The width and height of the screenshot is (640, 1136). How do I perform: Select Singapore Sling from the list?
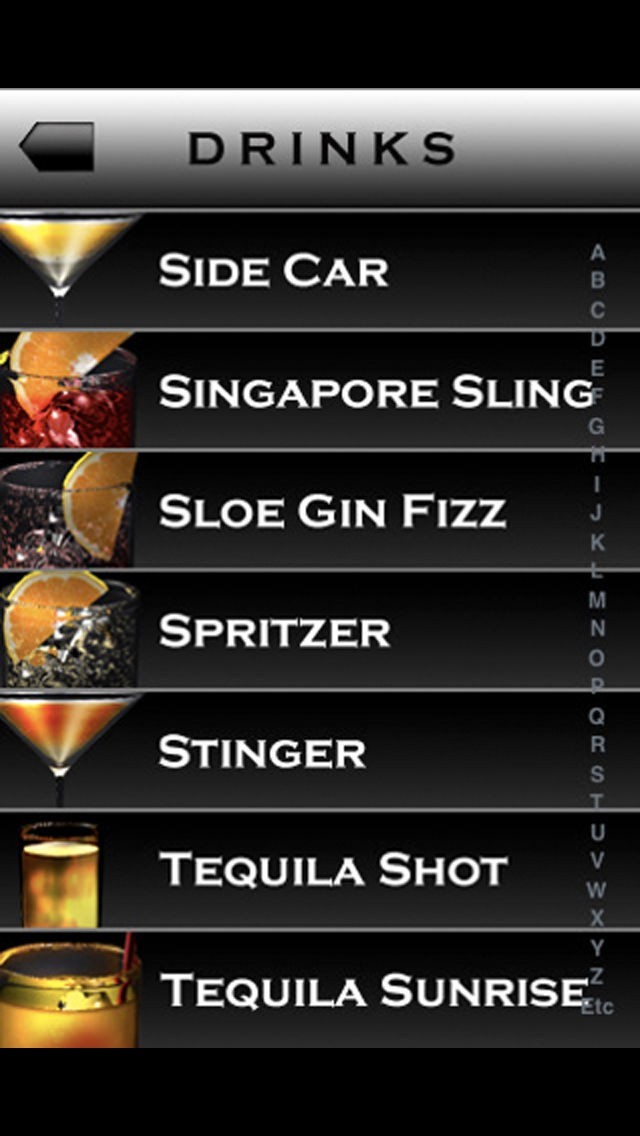pyautogui.click(x=375, y=391)
